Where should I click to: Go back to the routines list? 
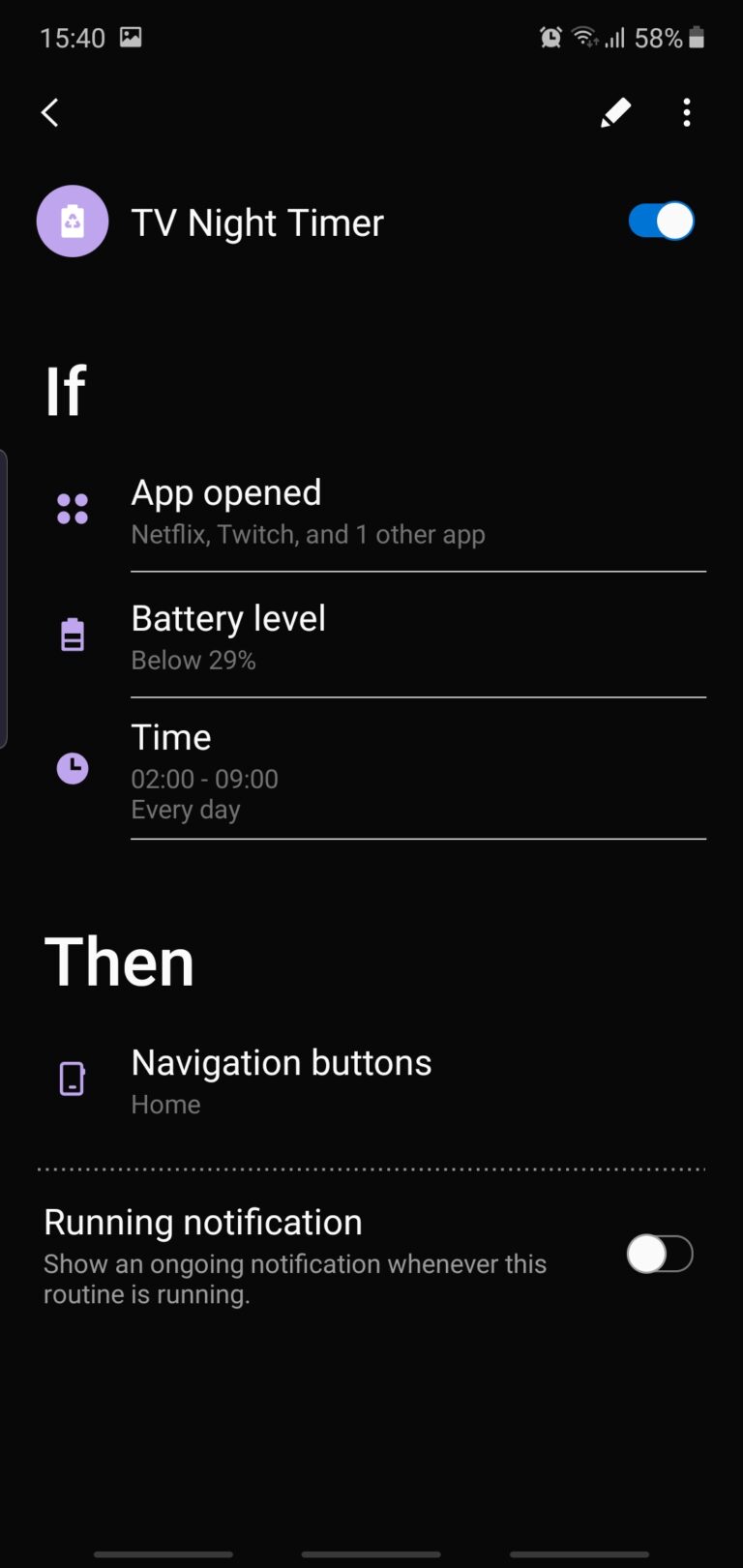(x=50, y=113)
